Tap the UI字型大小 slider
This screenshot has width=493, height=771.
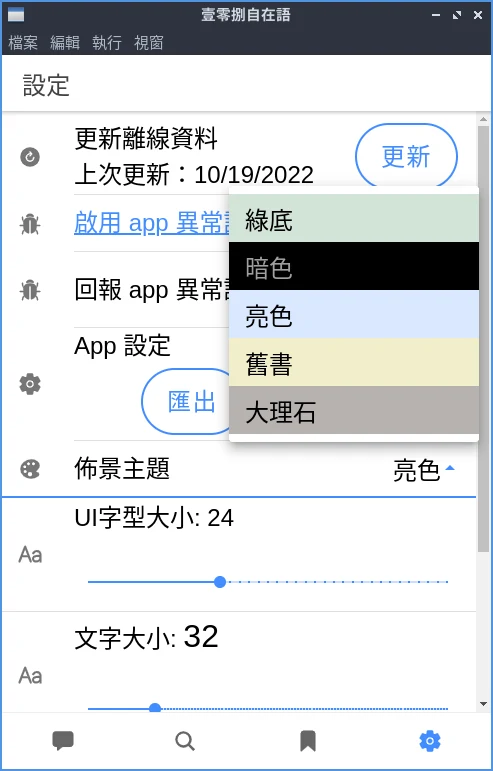coord(268,582)
